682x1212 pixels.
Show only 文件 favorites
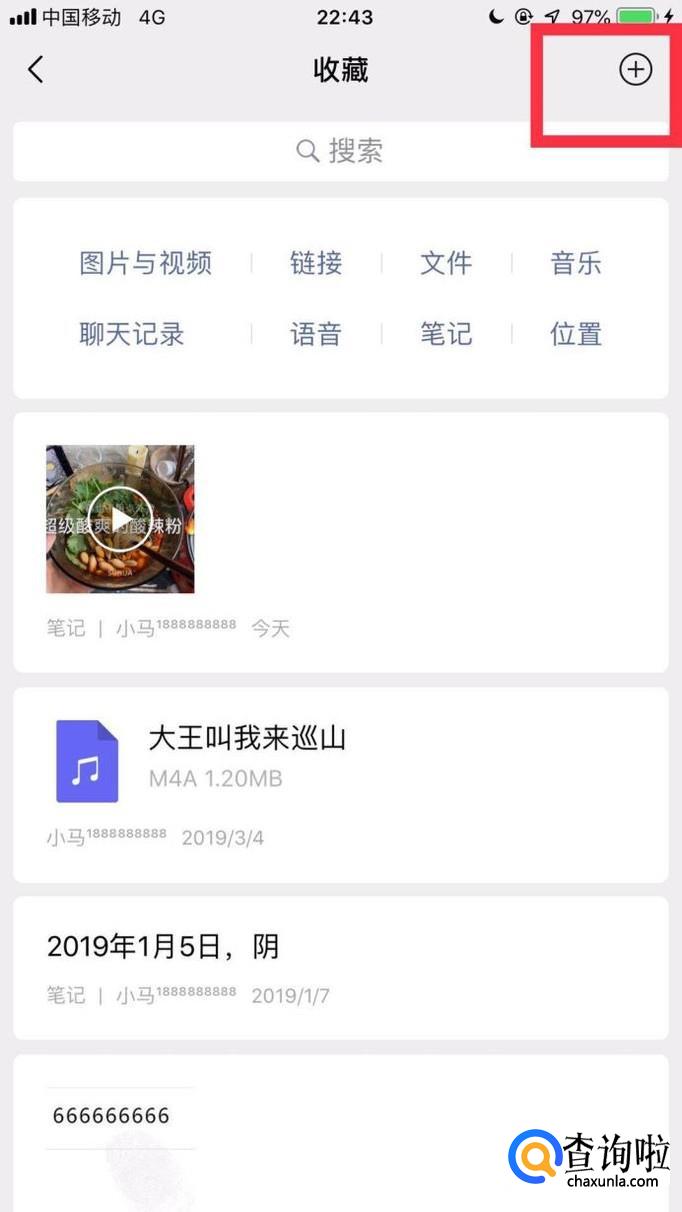(446, 263)
